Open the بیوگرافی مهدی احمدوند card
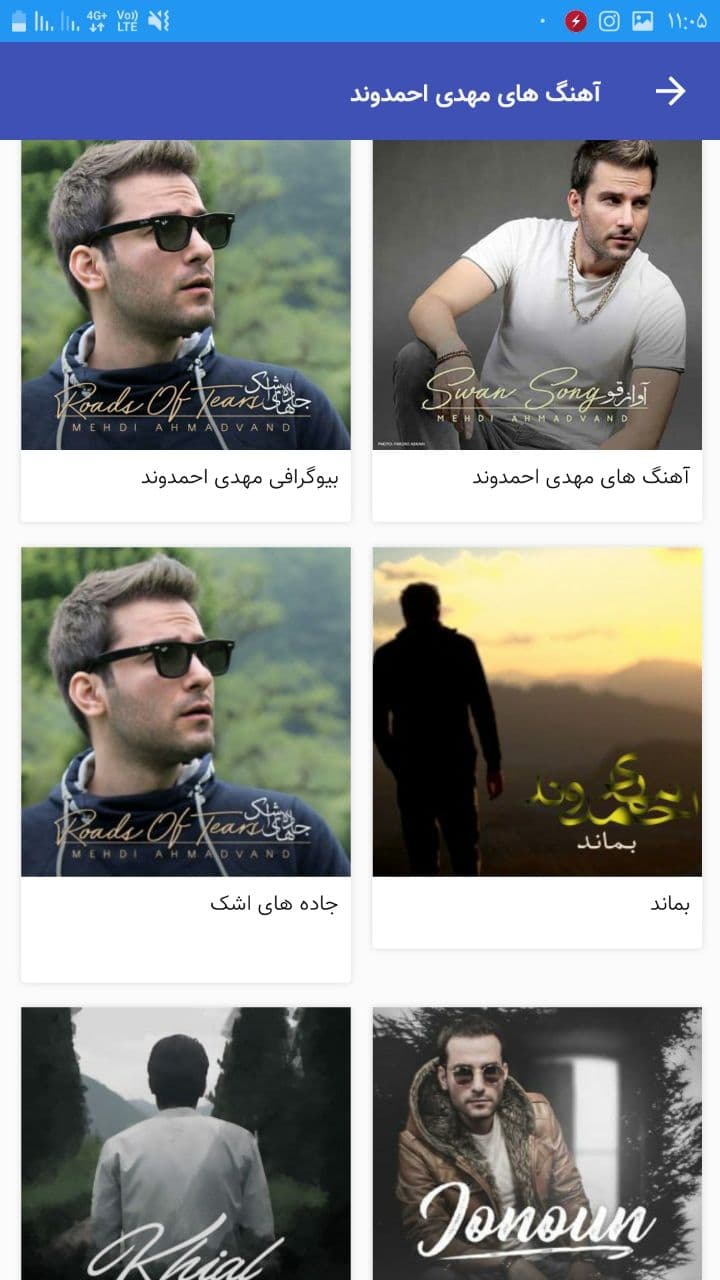Image resolution: width=720 pixels, height=1280 pixels. pos(186,330)
